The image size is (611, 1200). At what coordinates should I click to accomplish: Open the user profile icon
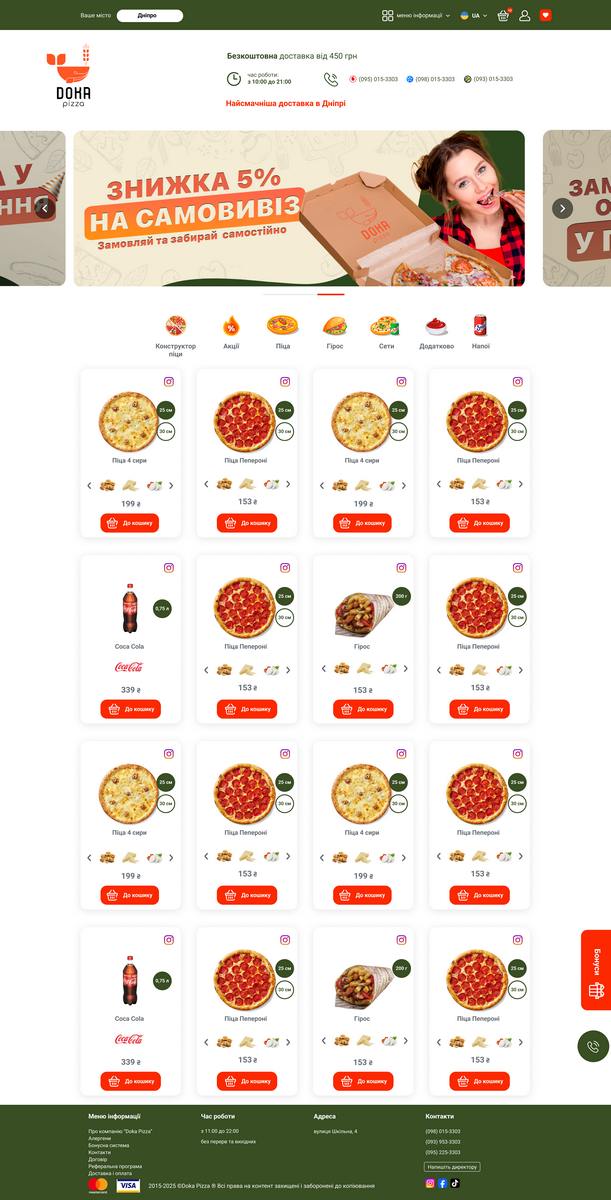point(525,16)
